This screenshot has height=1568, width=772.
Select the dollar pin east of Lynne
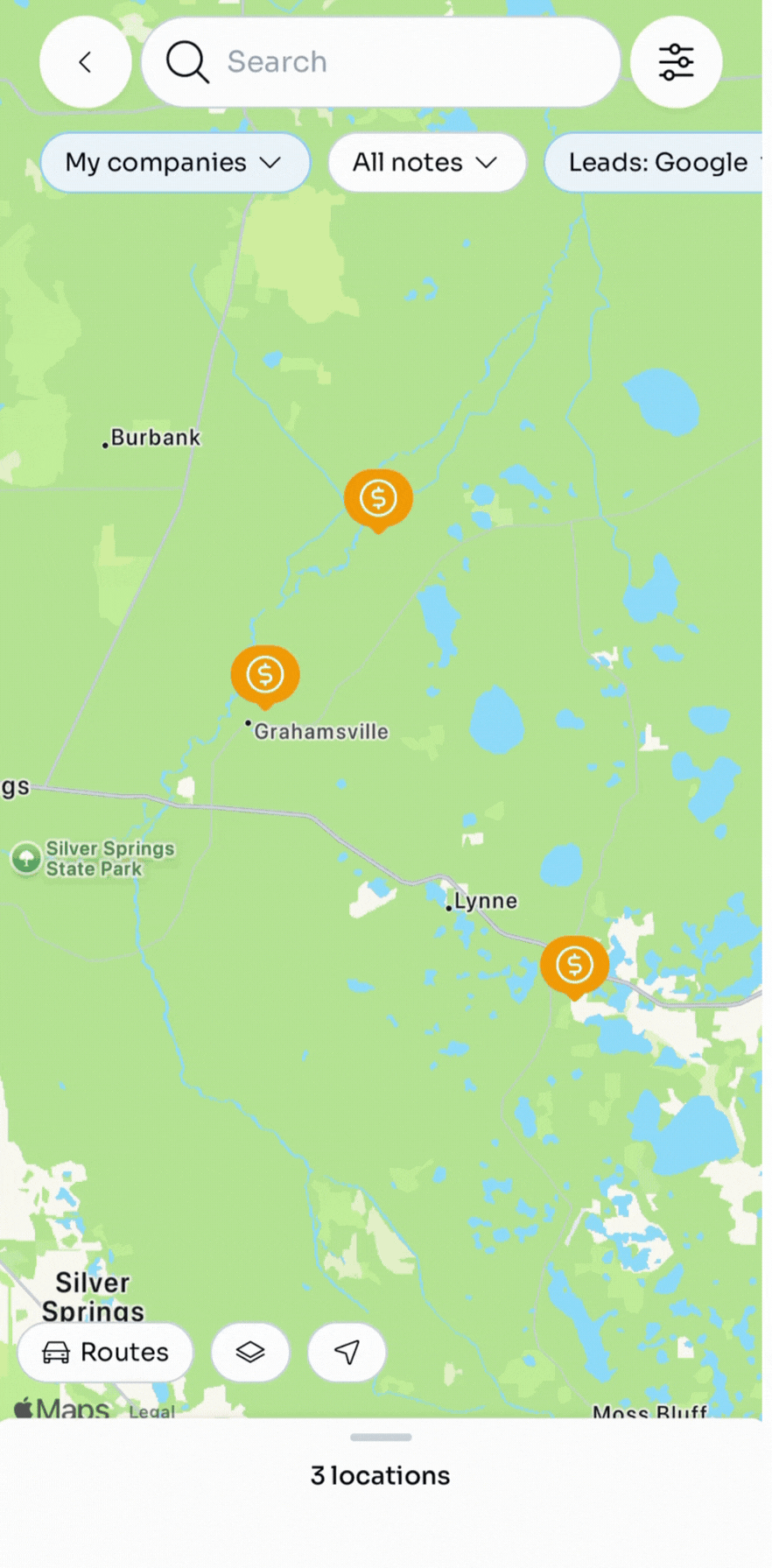[x=574, y=967]
